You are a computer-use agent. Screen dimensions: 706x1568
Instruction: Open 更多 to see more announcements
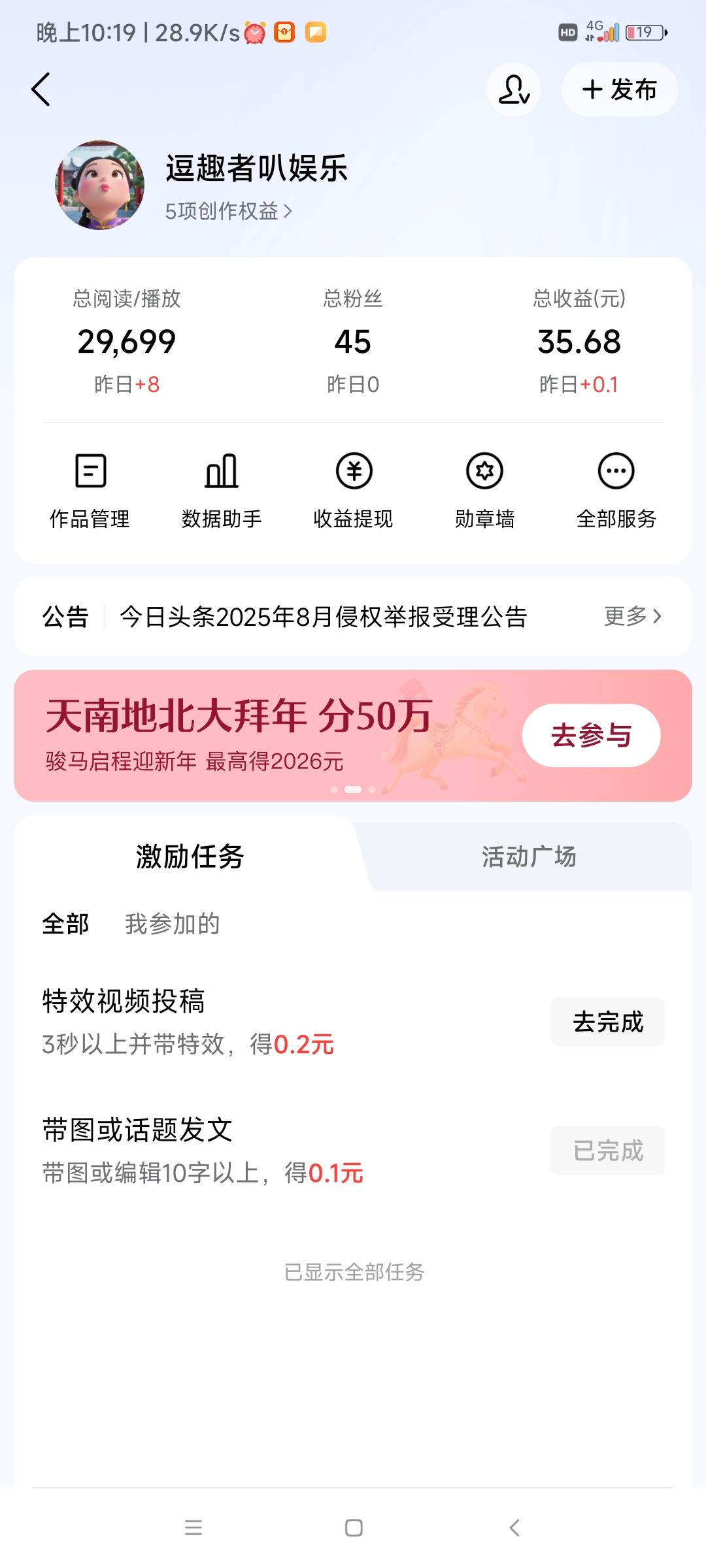point(631,615)
